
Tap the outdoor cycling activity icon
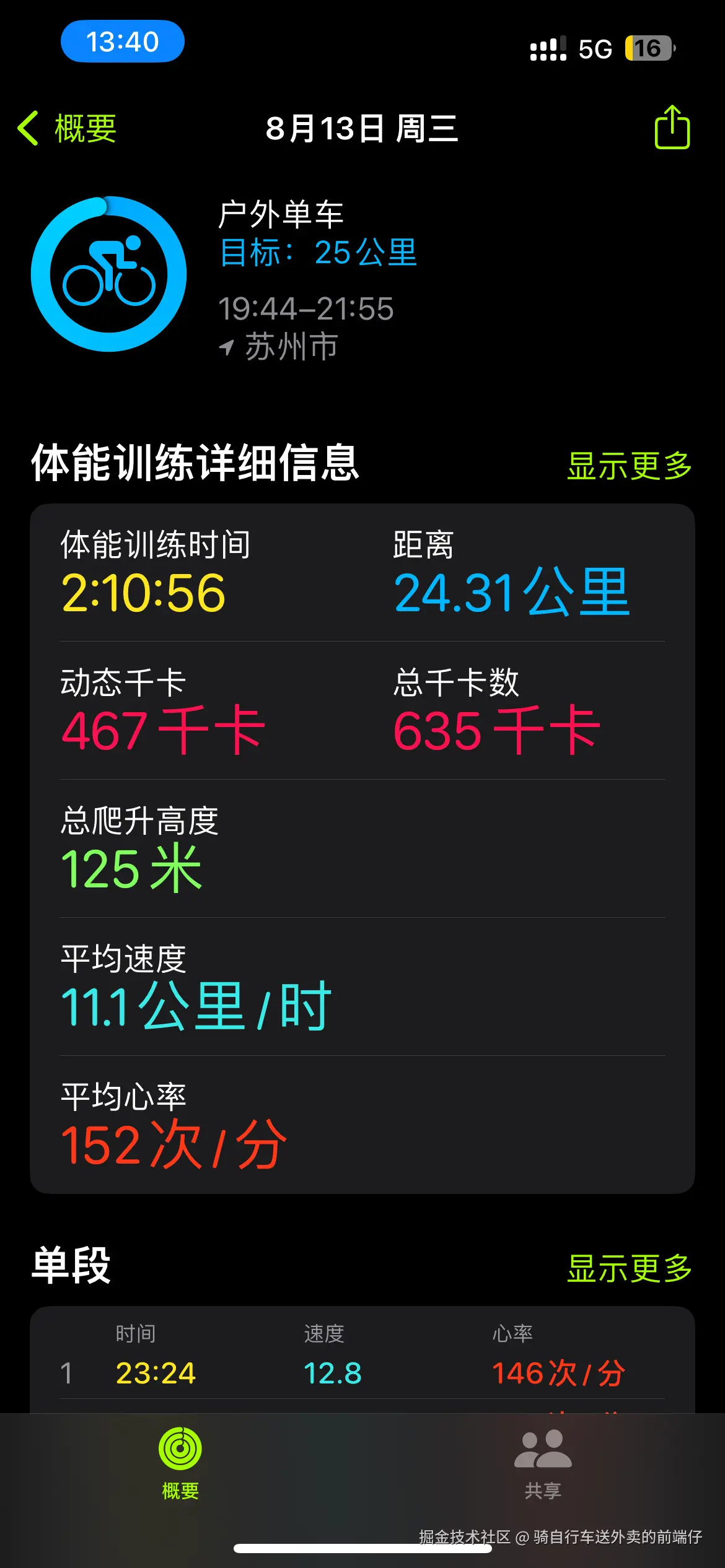coord(108,274)
